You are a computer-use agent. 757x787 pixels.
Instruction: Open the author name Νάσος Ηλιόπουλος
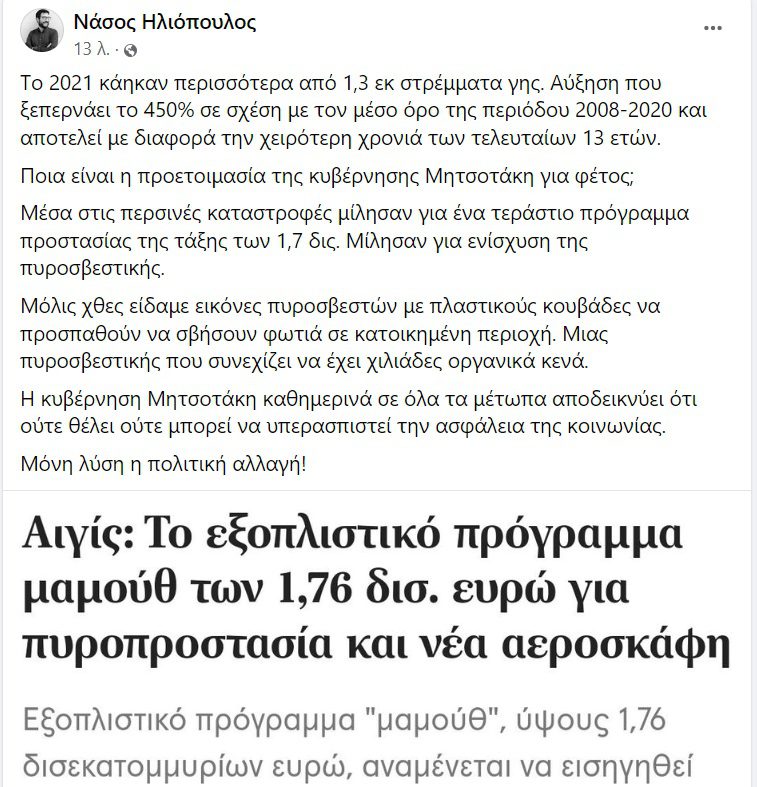click(164, 21)
